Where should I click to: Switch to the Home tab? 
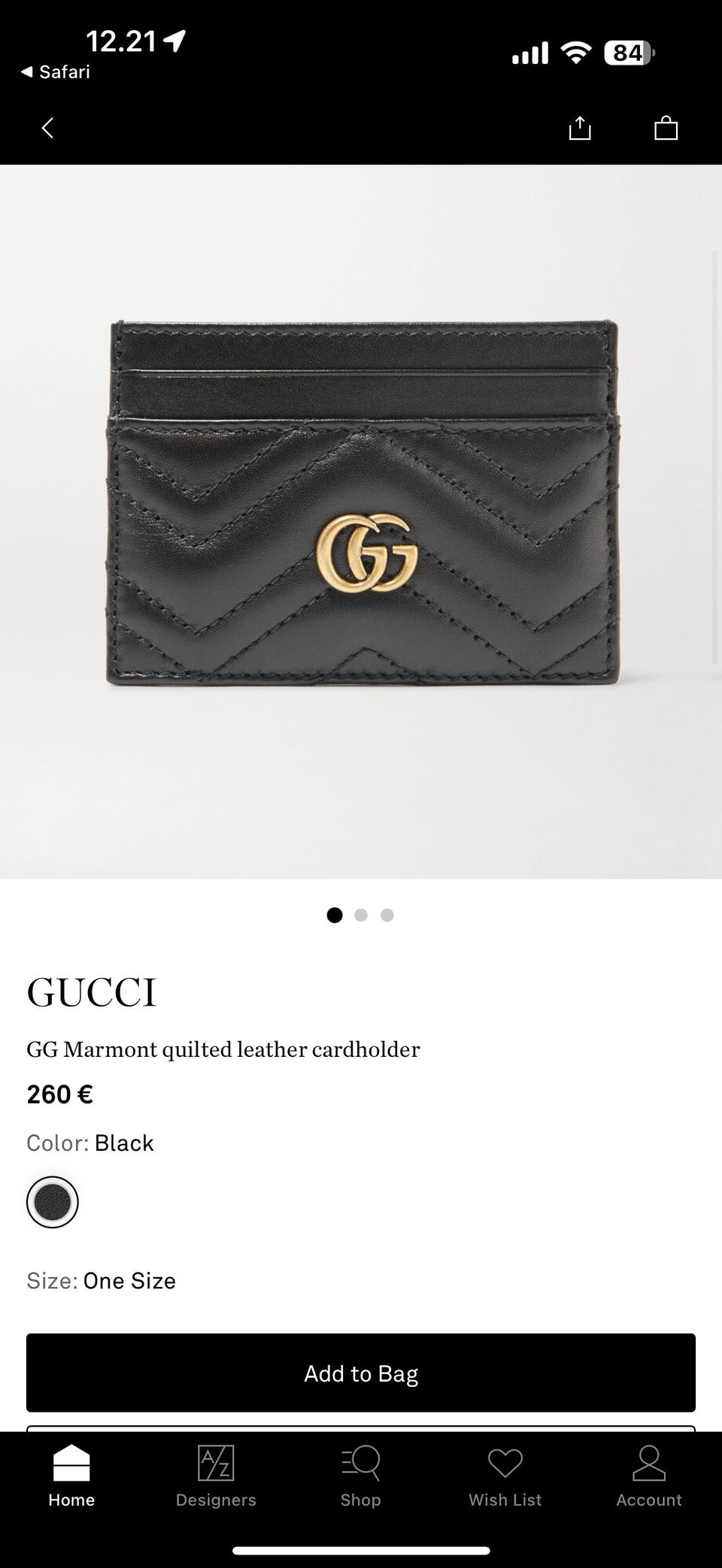coord(71,1476)
